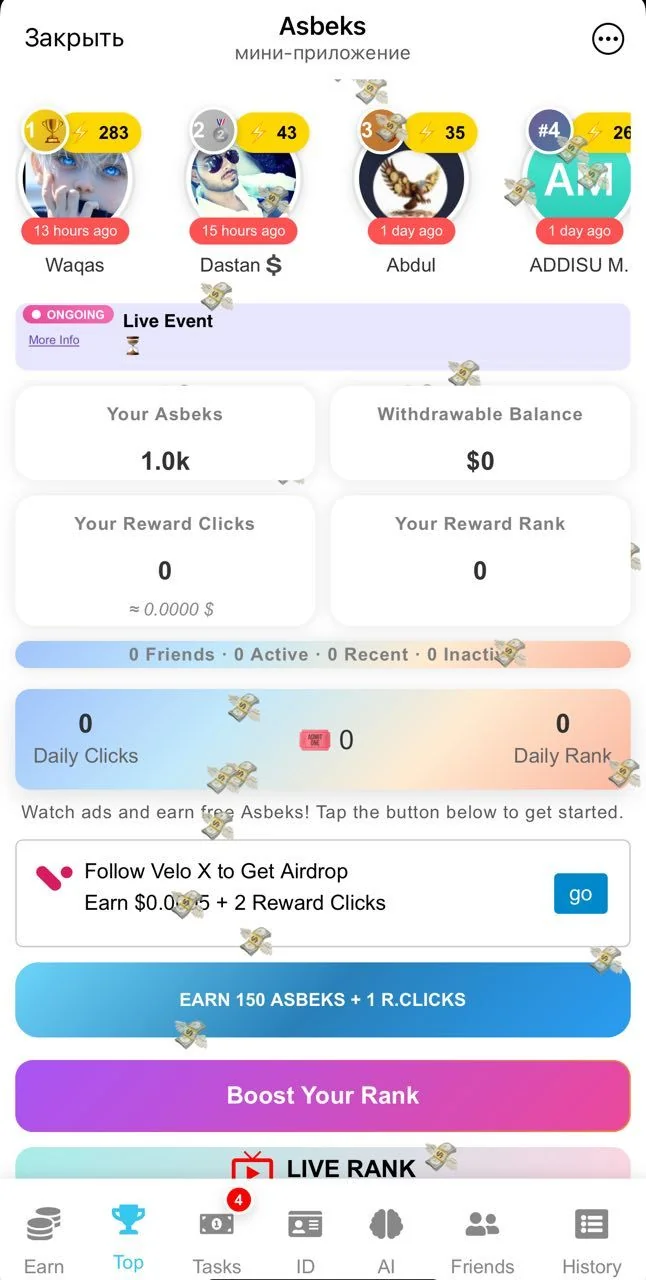
Task: Select Boost Your Rank button
Action: [323, 1096]
